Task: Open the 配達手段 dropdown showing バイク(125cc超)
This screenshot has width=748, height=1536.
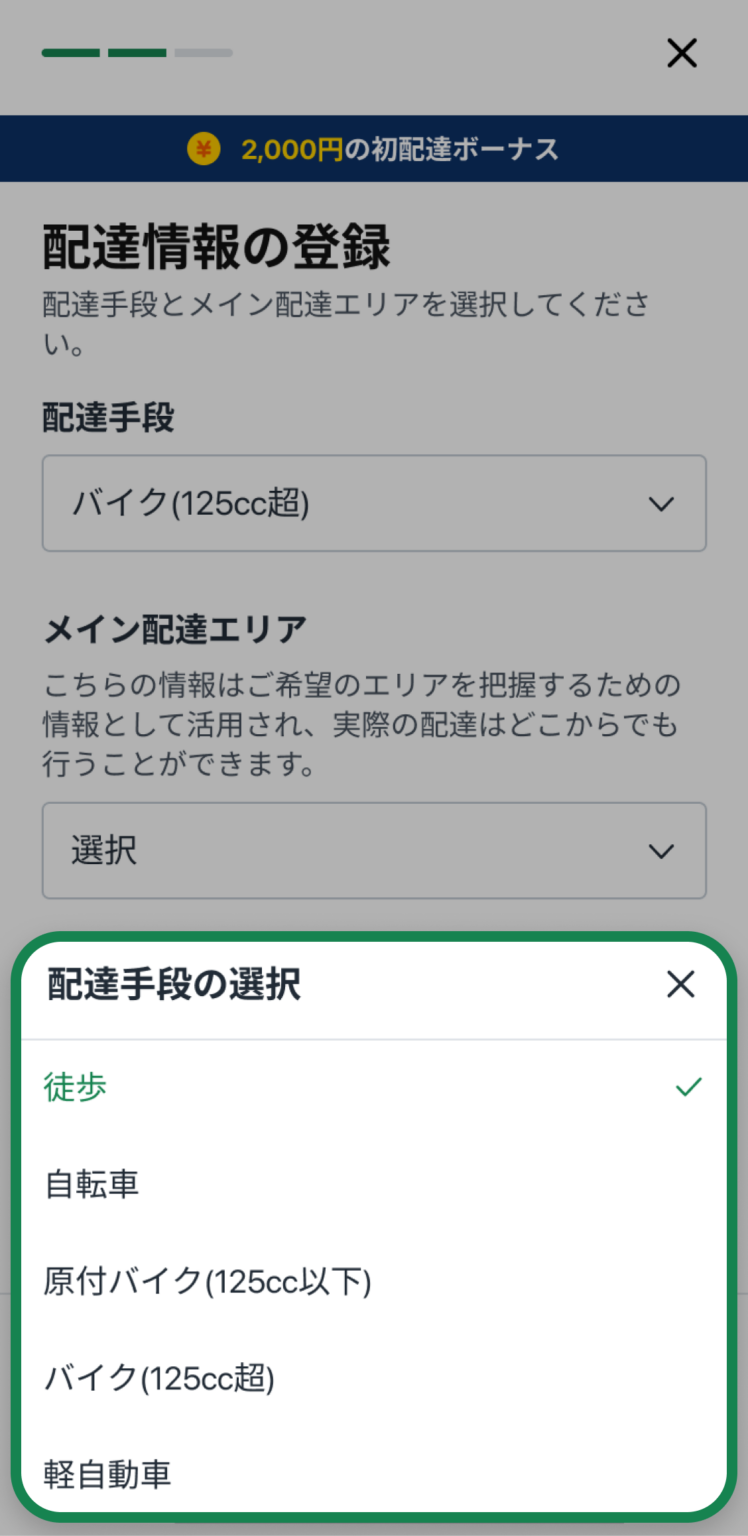Action: tap(374, 503)
